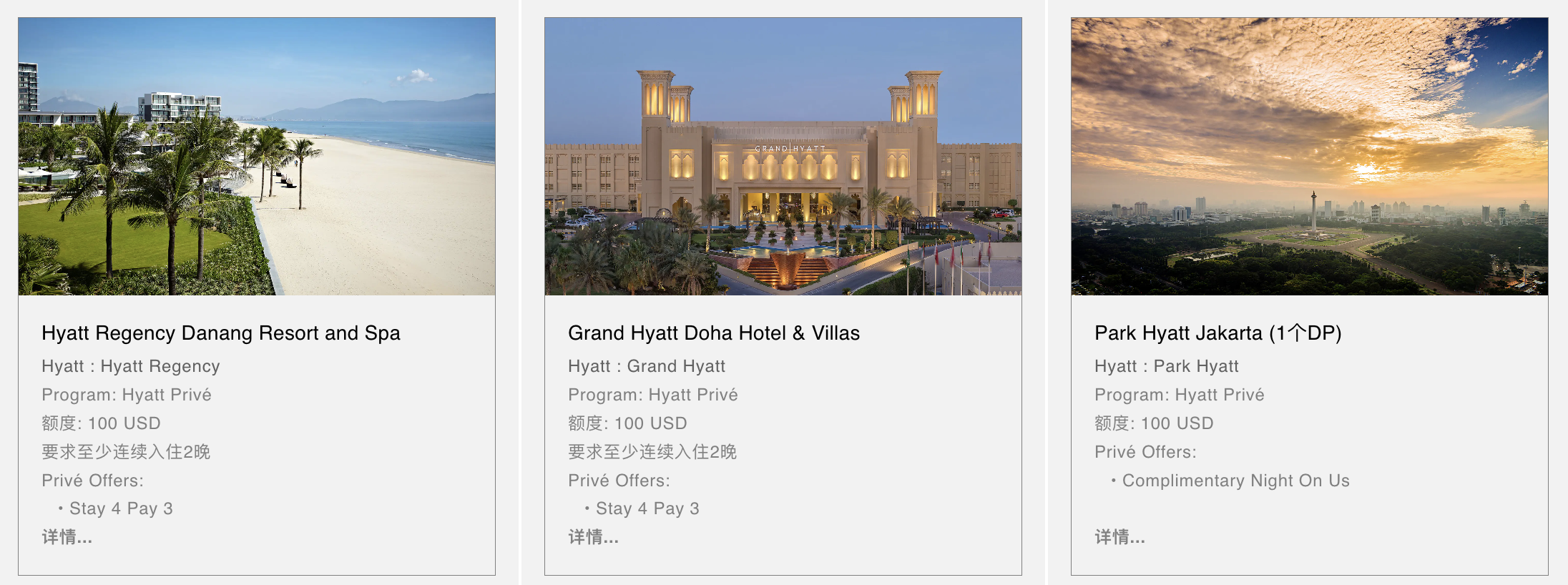This screenshot has height=585, width=1568.
Task: View 详情 for Grand Hyatt Doha
Action: point(593,537)
